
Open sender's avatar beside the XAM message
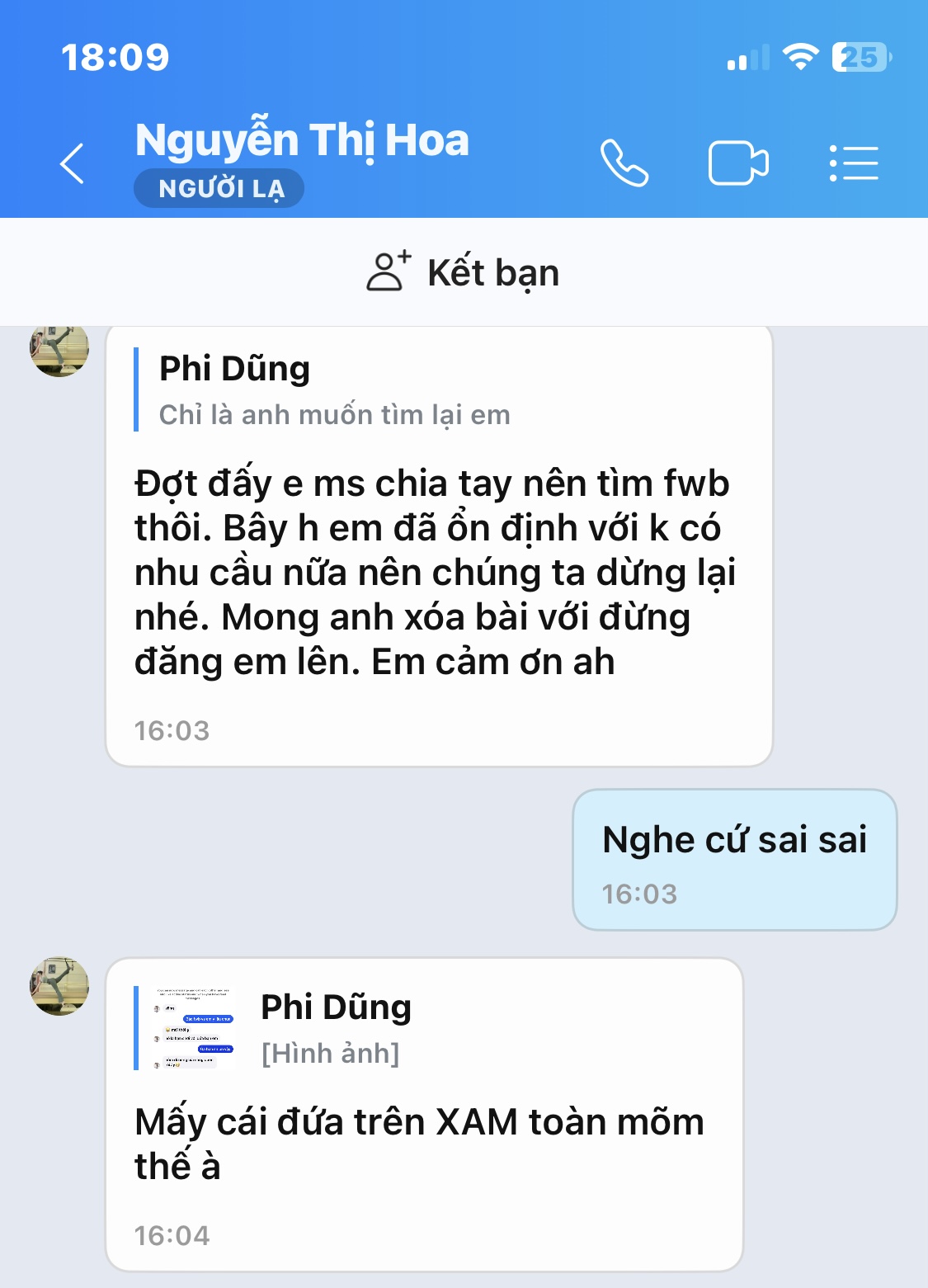[x=59, y=986]
